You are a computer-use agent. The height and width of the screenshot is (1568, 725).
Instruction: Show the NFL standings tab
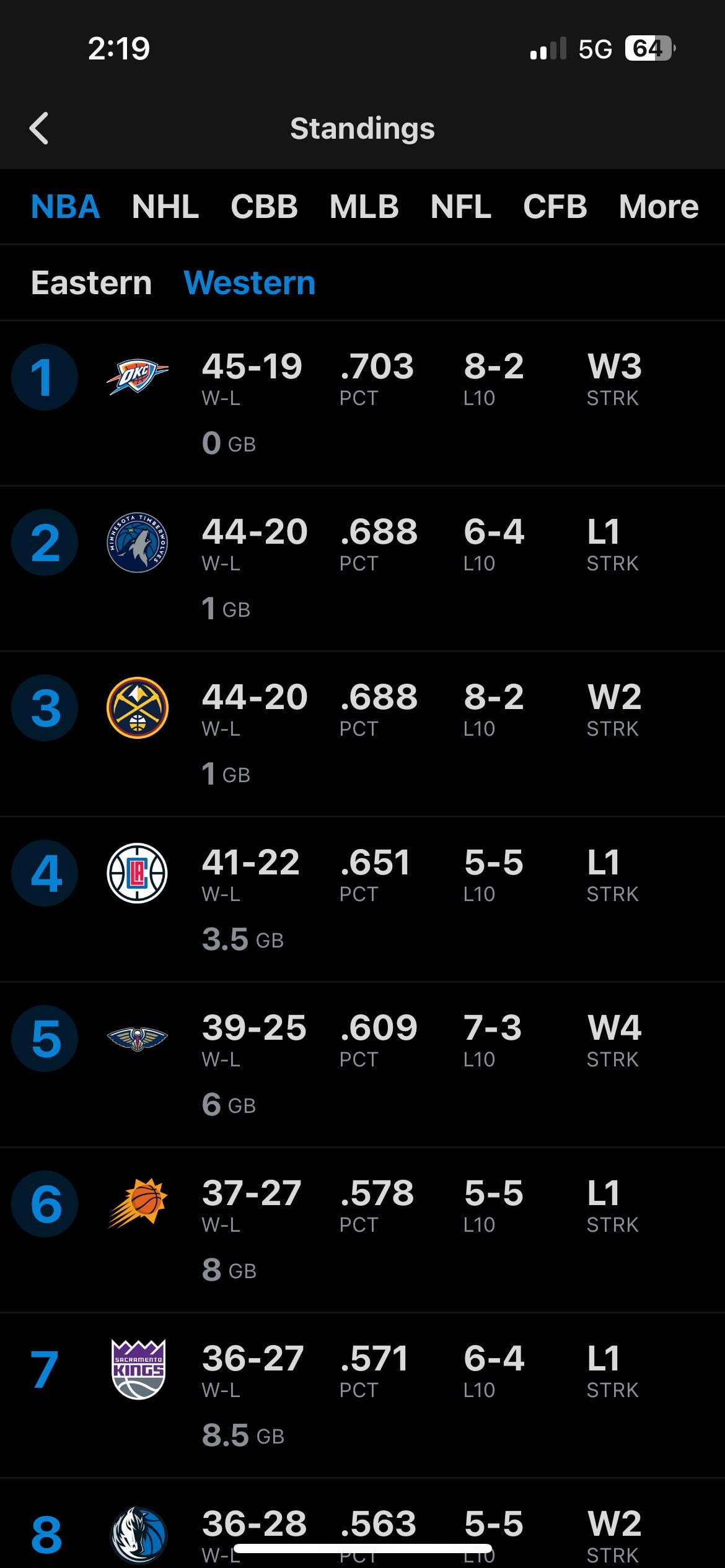[460, 207]
